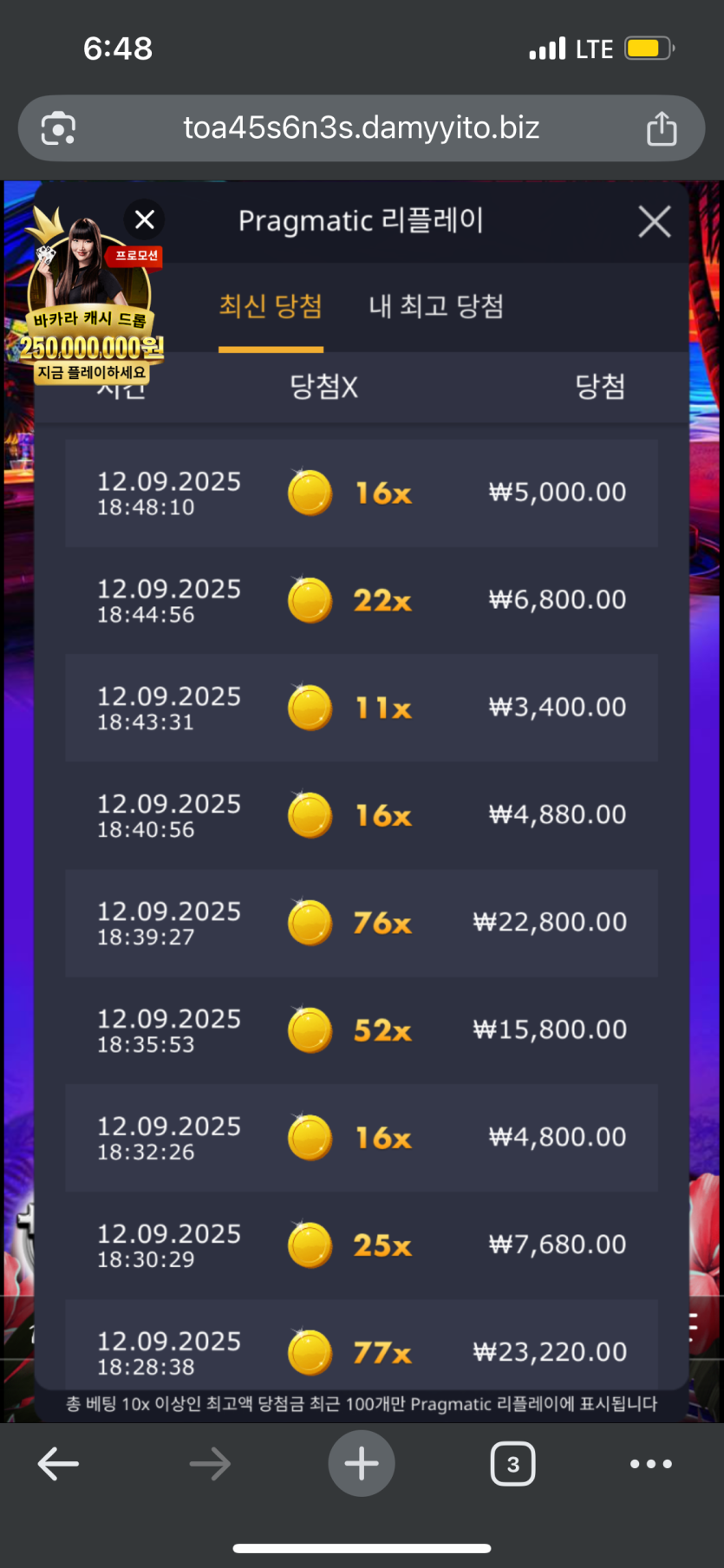This screenshot has height=1568, width=724.
Task: Play the replay from 18:40:56
Action: coord(361,815)
